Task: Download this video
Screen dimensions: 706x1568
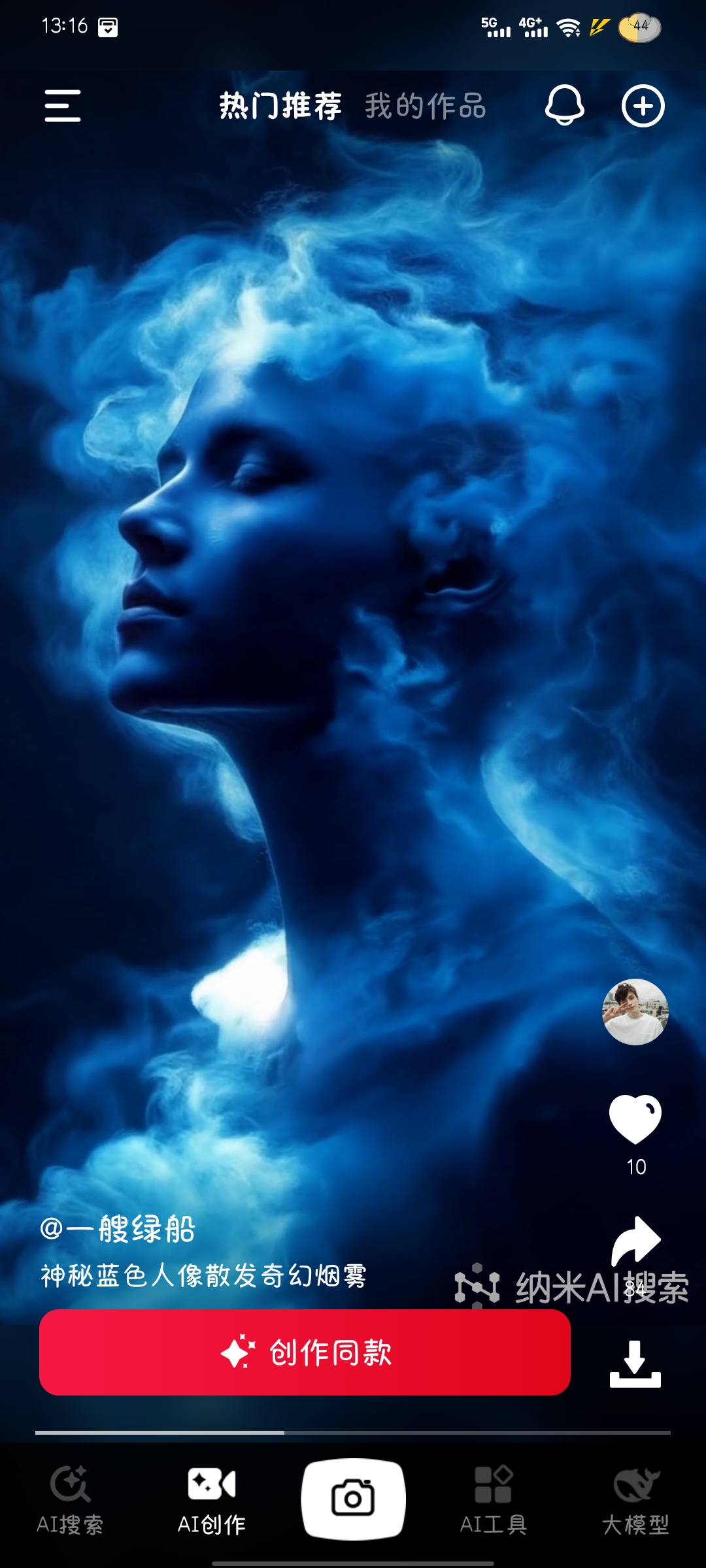Action: tap(635, 1364)
